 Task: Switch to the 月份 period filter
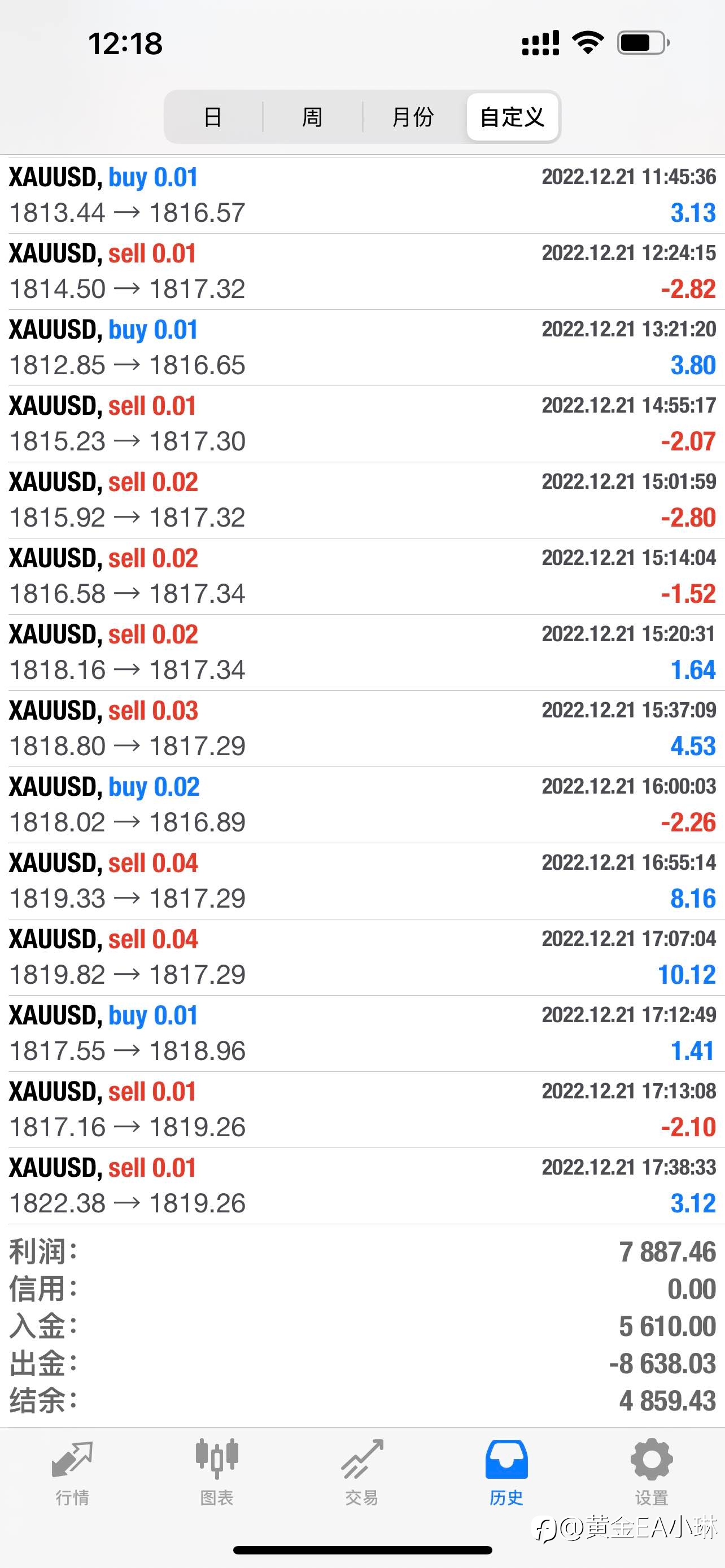point(413,117)
